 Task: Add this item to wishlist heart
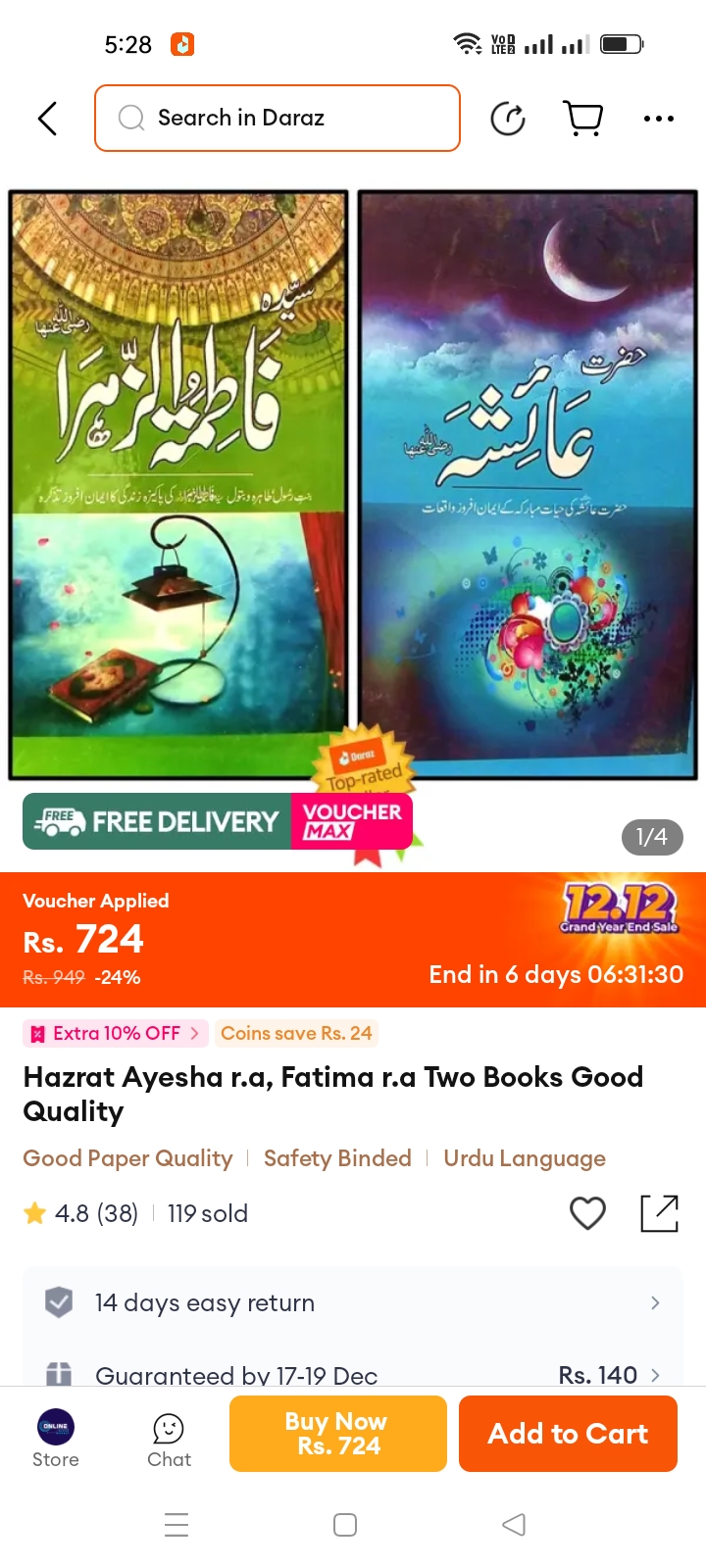pos(588,1213)
